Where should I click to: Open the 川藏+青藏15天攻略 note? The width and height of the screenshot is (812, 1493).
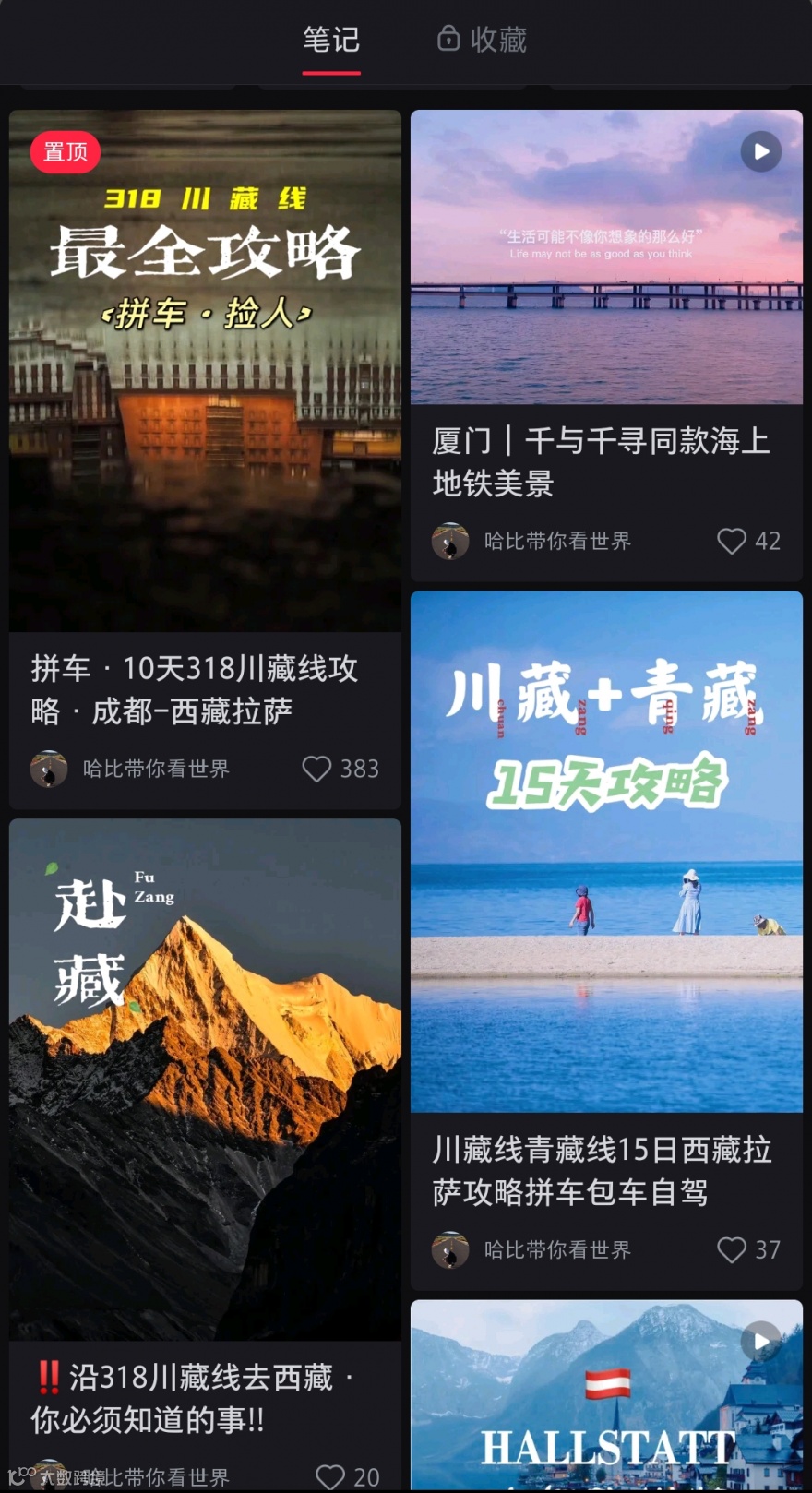pyautogui.click(x=606, y=851)
